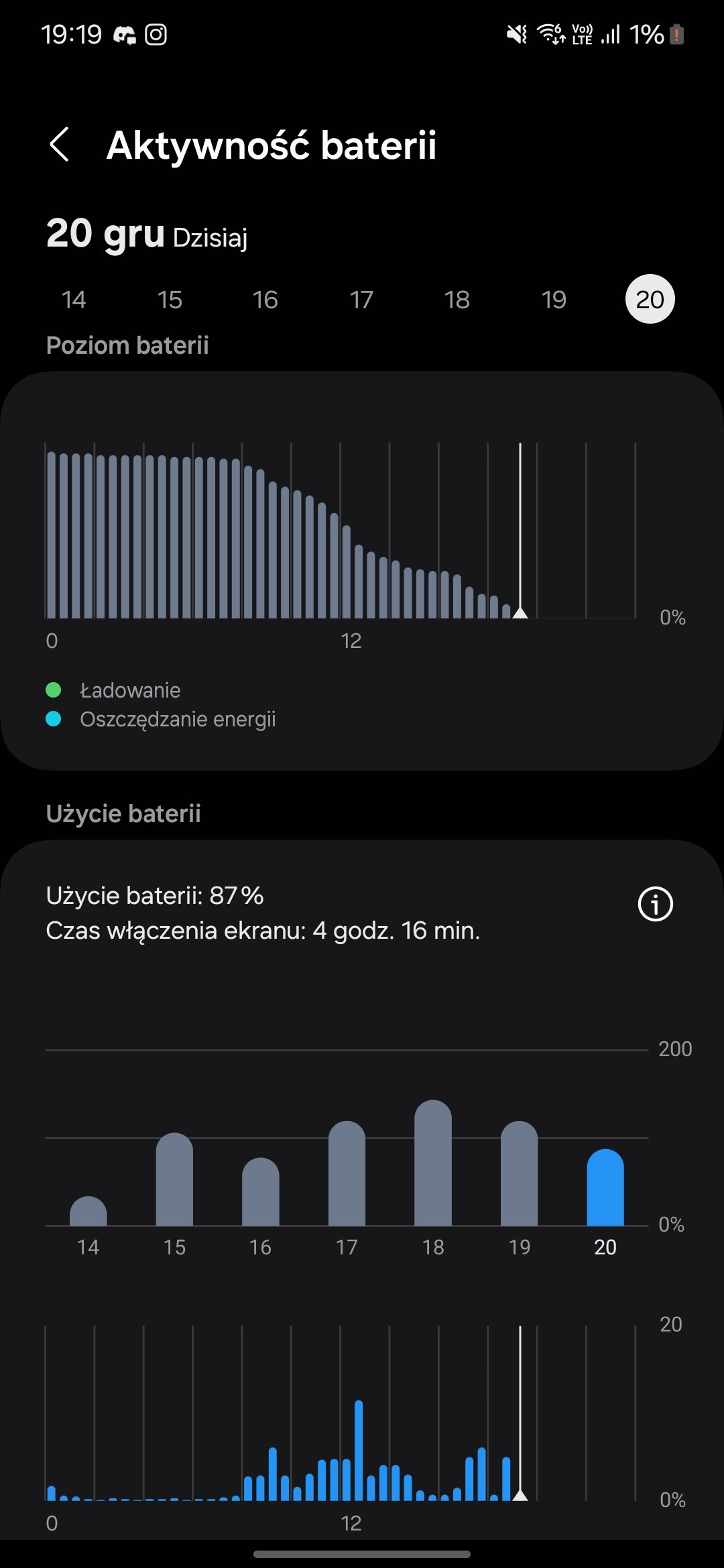Tap the blue usage bar for day 20

pyautogui.click(x=605, y=1187)
